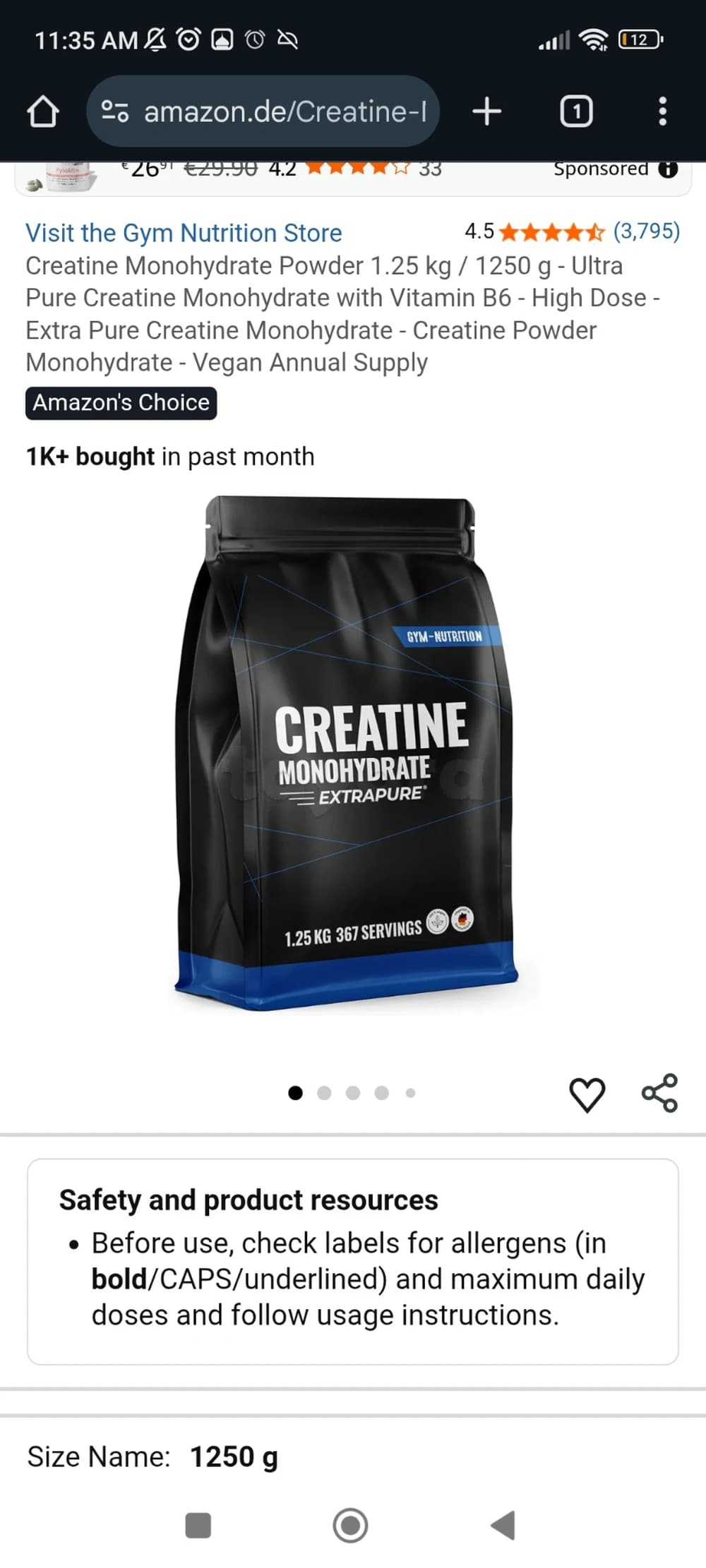
Task: Open the creatine pouch product image
Action: pyautogui.click(x=346, y=752)
